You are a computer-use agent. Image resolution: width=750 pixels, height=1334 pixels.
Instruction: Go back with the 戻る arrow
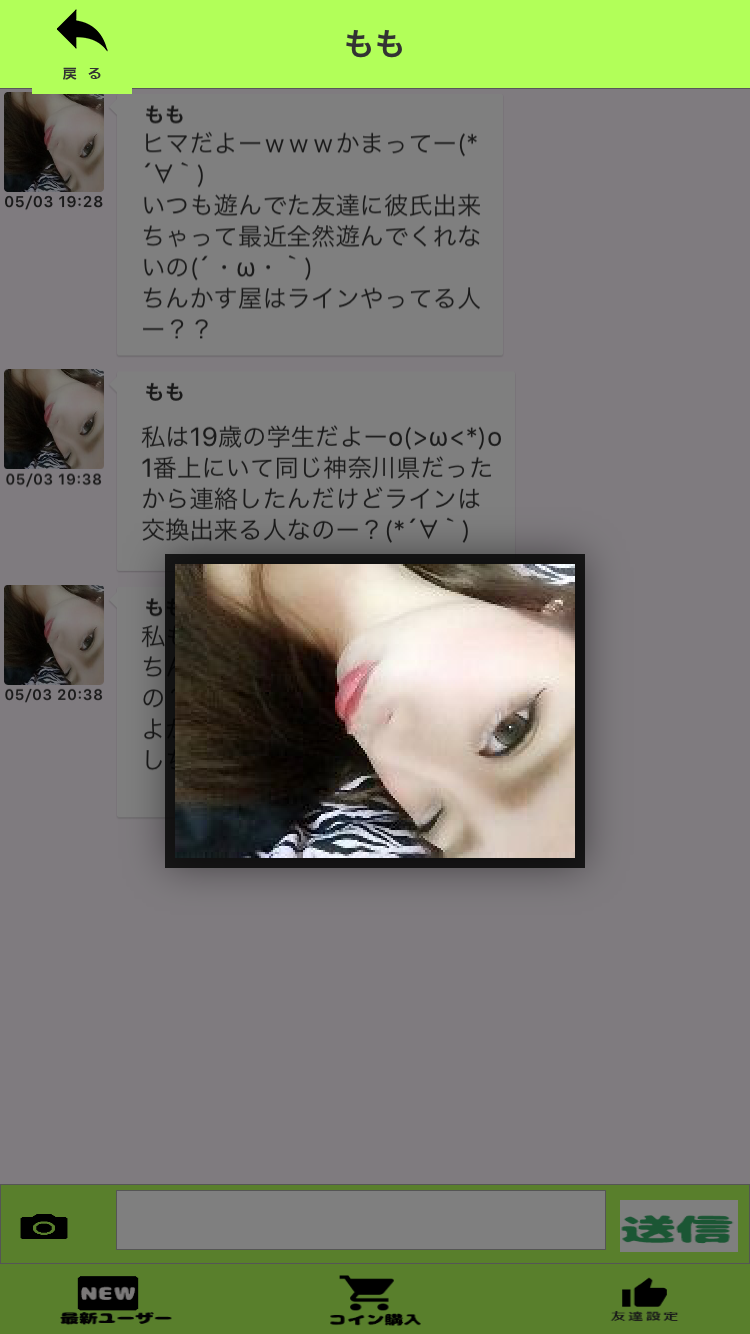[x=82, y=45]
